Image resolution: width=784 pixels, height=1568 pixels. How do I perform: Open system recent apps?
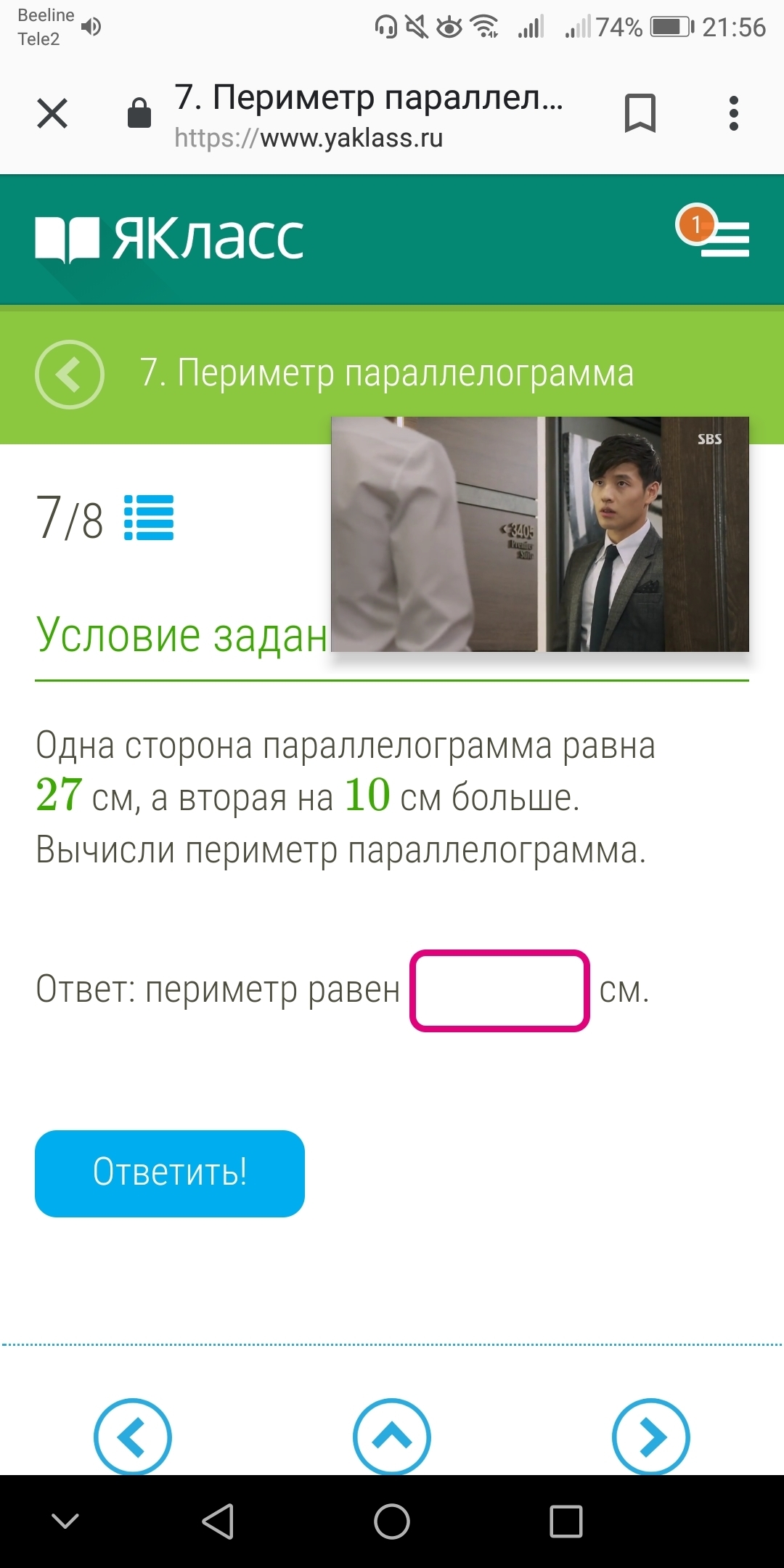566,1522
